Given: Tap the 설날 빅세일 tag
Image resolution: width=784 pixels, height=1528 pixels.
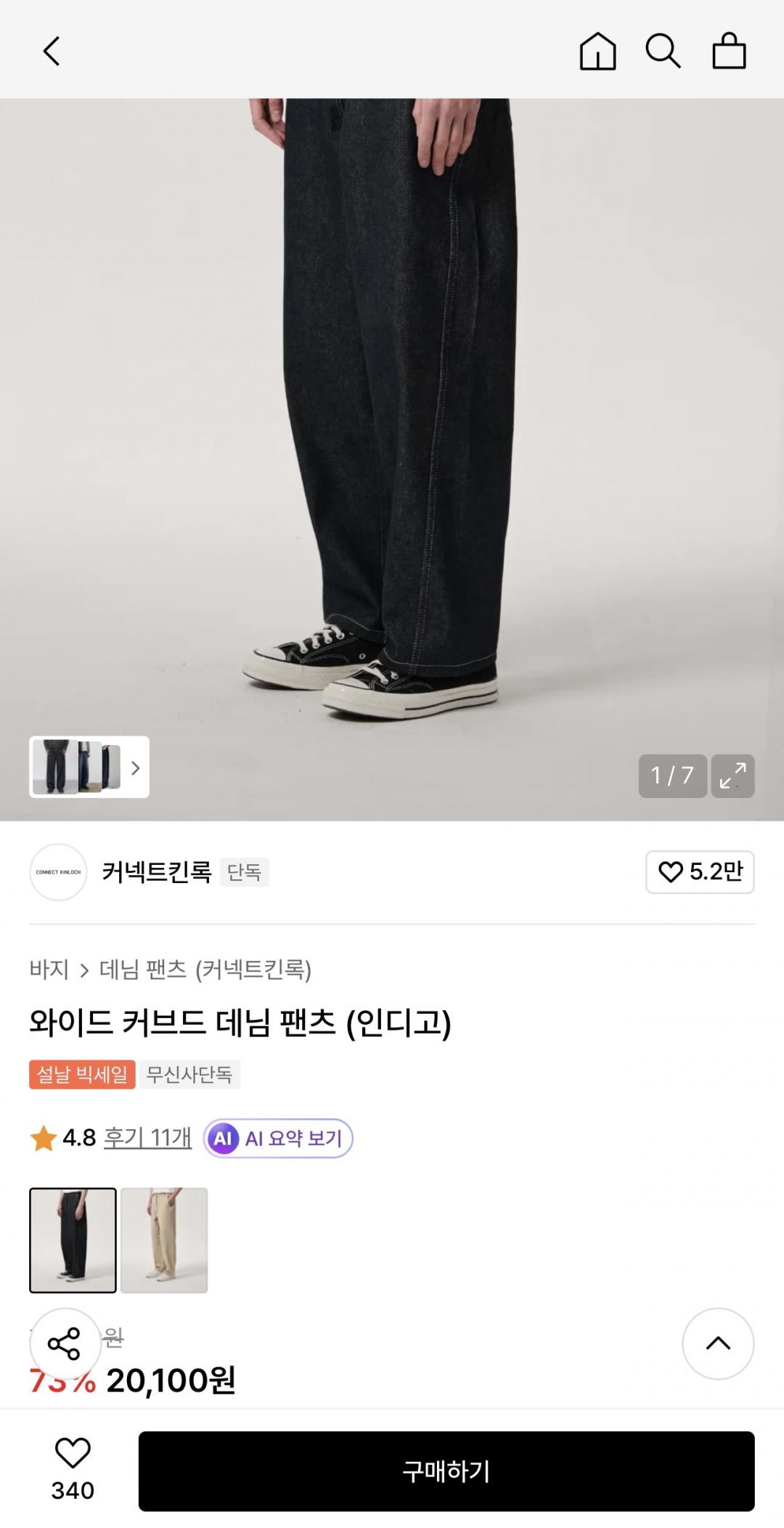Looking at the screenshot, I should pos(82,1074).
